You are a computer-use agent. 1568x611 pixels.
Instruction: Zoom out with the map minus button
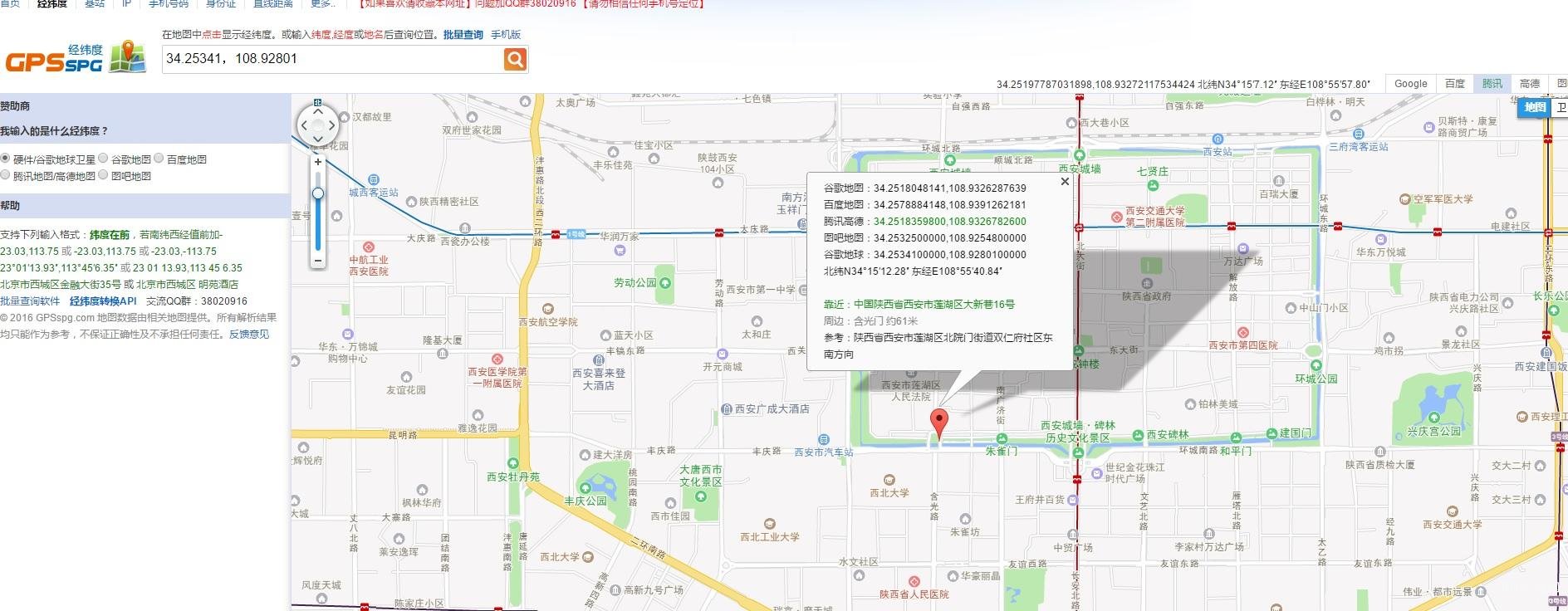(317, 261)
